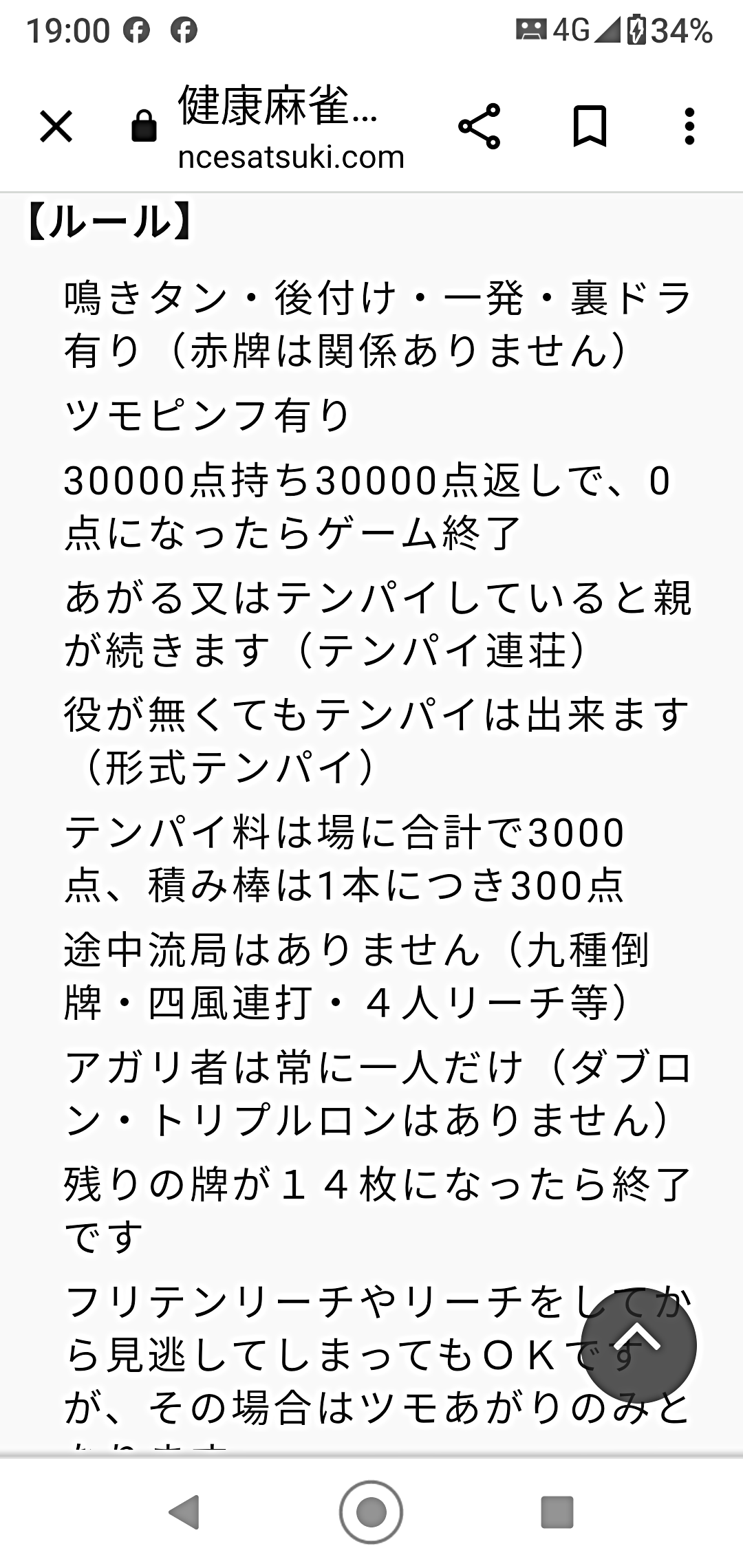The image size is (743, 1568).
Task: Open recent apps with square button
Action: pyautogui.click(x=557, y=1512)
